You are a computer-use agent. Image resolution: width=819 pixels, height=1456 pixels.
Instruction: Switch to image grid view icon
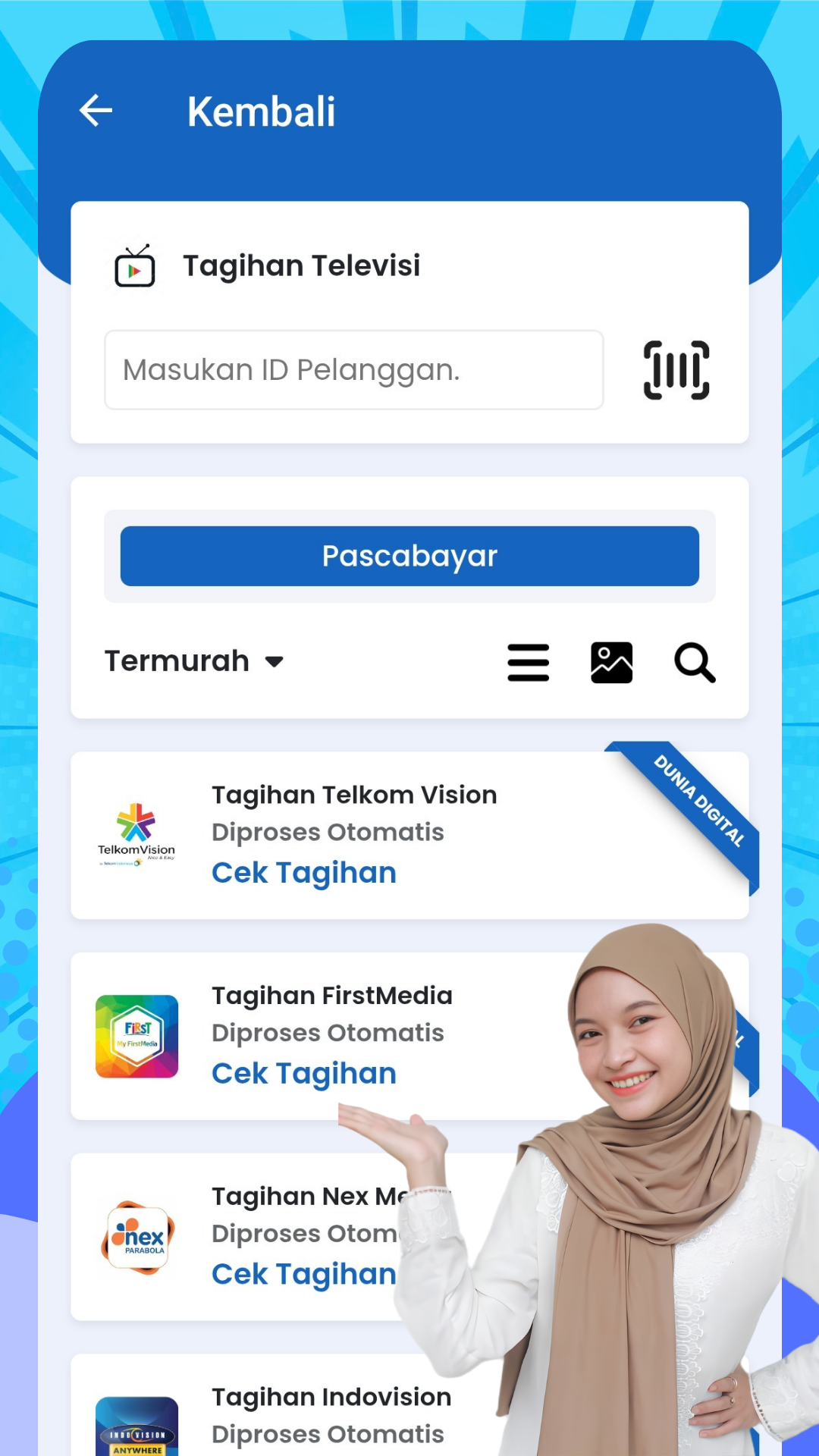611,661
